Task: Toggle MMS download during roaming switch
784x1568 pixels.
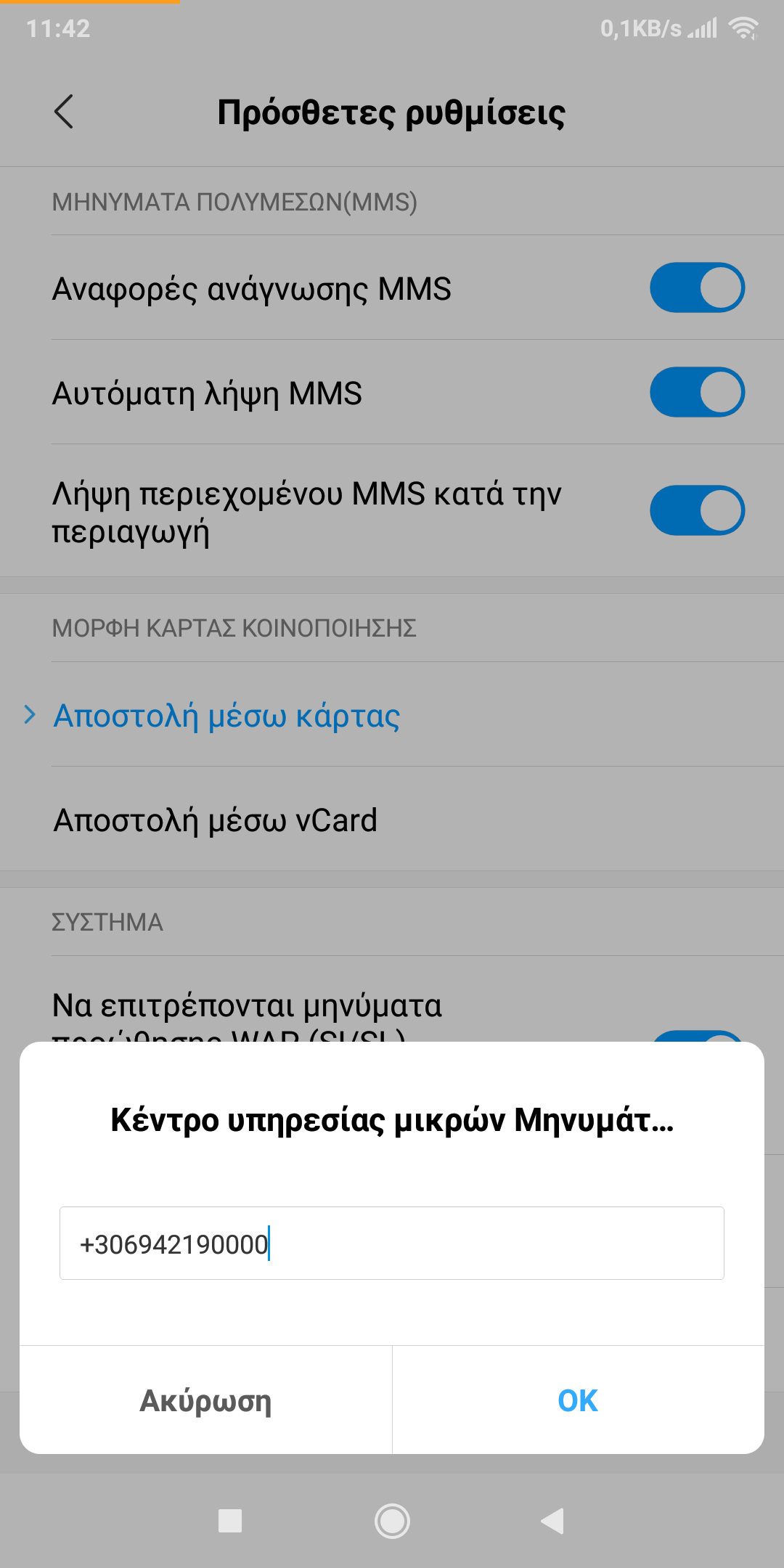Action: 697,510
